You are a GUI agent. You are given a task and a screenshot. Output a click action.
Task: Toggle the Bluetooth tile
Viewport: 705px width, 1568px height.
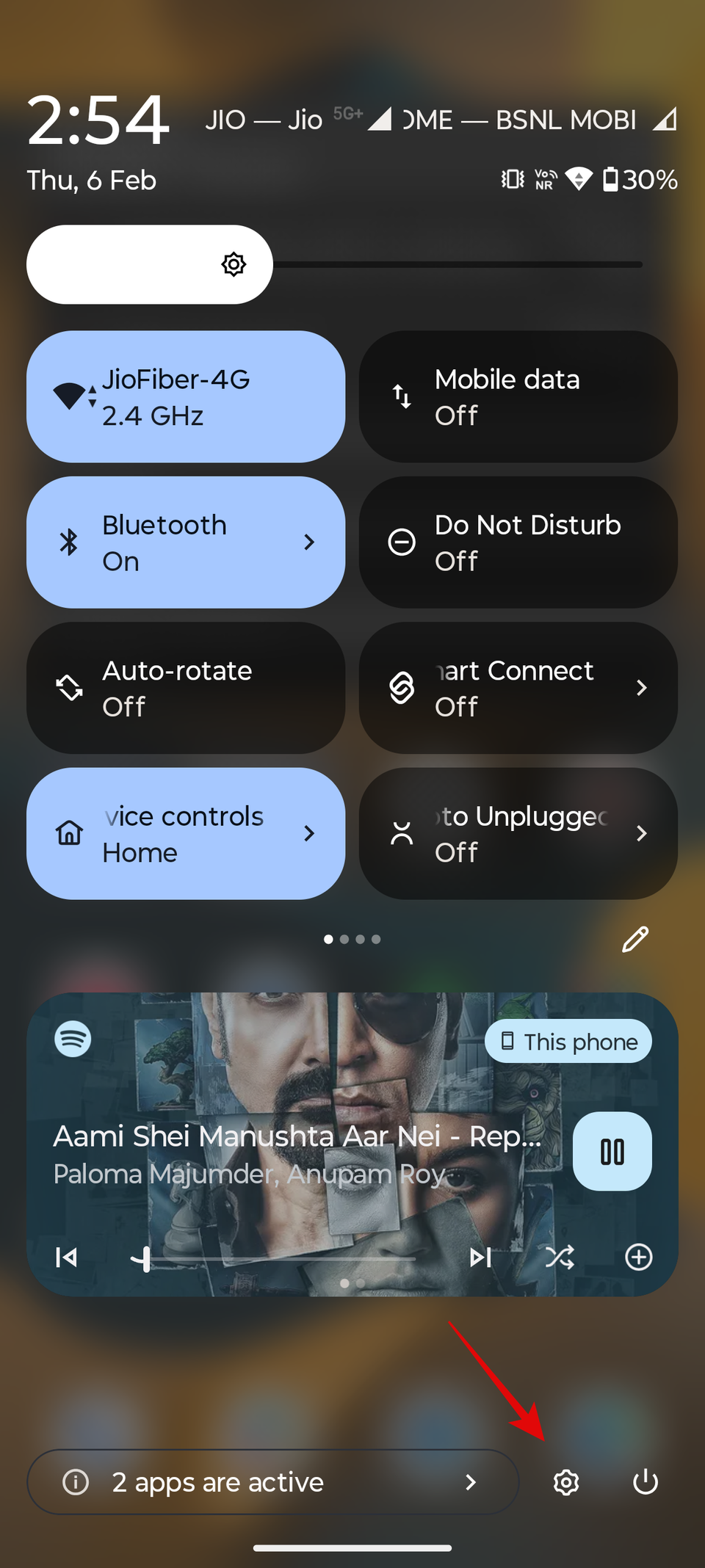pyautogui.click(x=186, y=542)
